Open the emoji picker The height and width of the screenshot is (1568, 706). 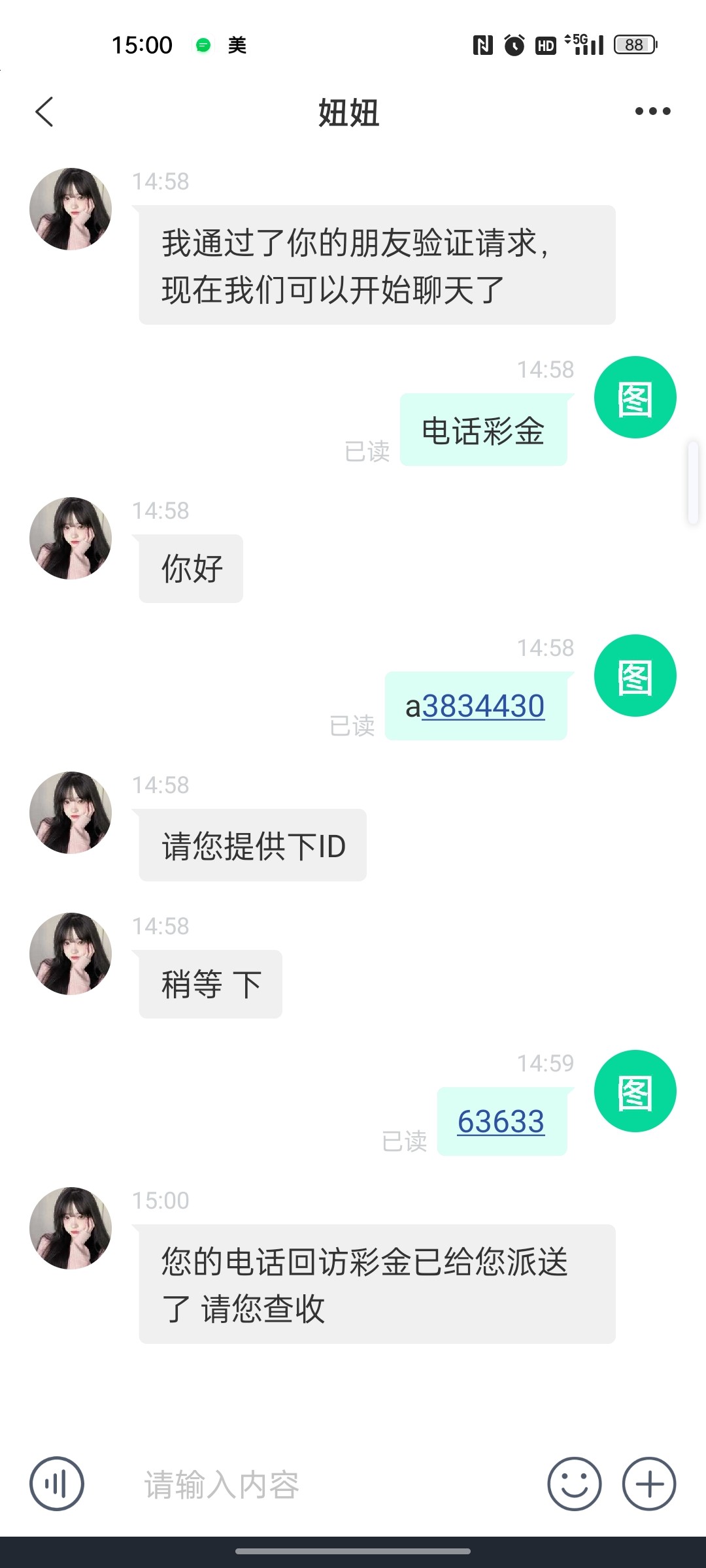574,1484
